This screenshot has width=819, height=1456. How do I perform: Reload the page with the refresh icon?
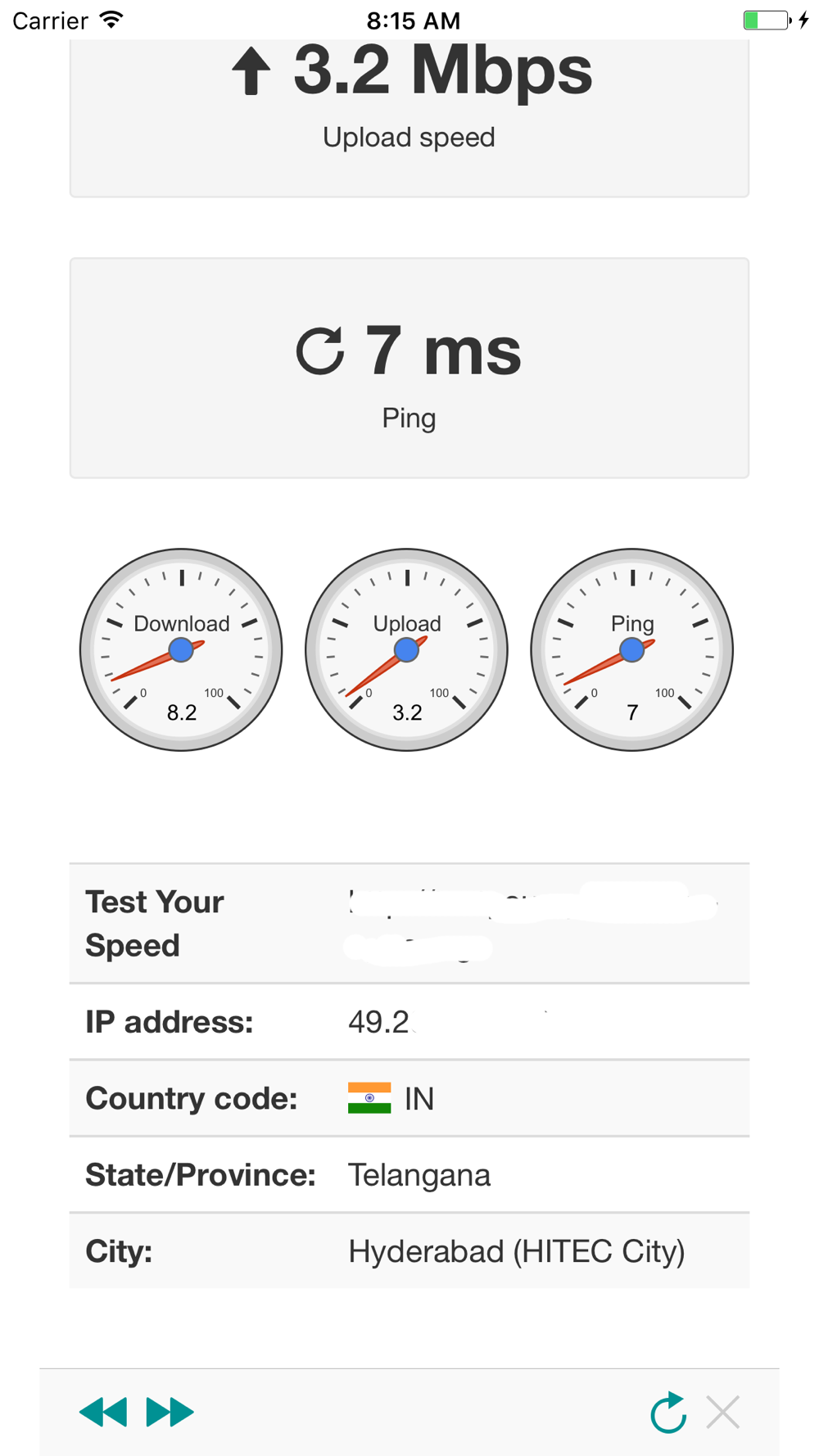pyautogui.click(x=668, y=1413)
